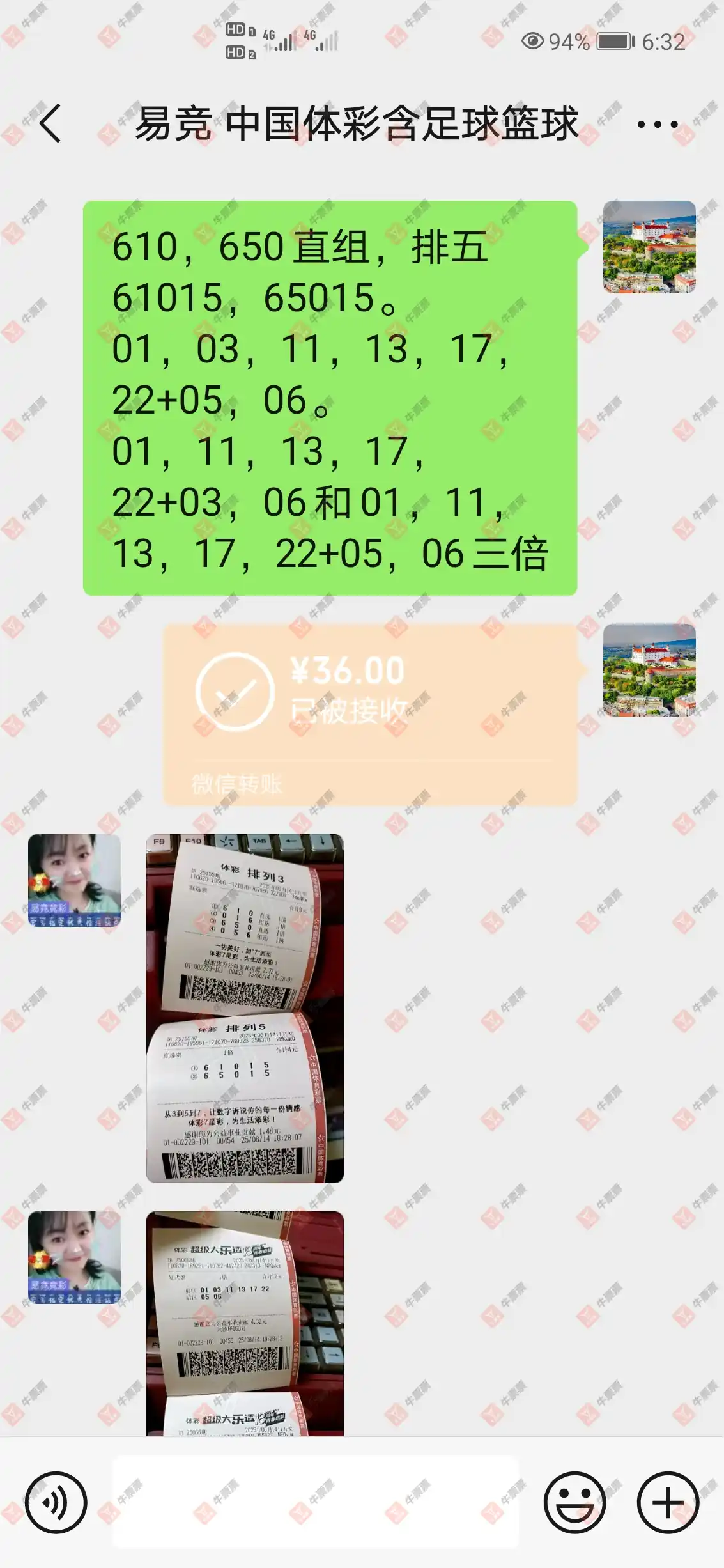Tap the message text field
724x1568 pixels.
click(316, 1502)
